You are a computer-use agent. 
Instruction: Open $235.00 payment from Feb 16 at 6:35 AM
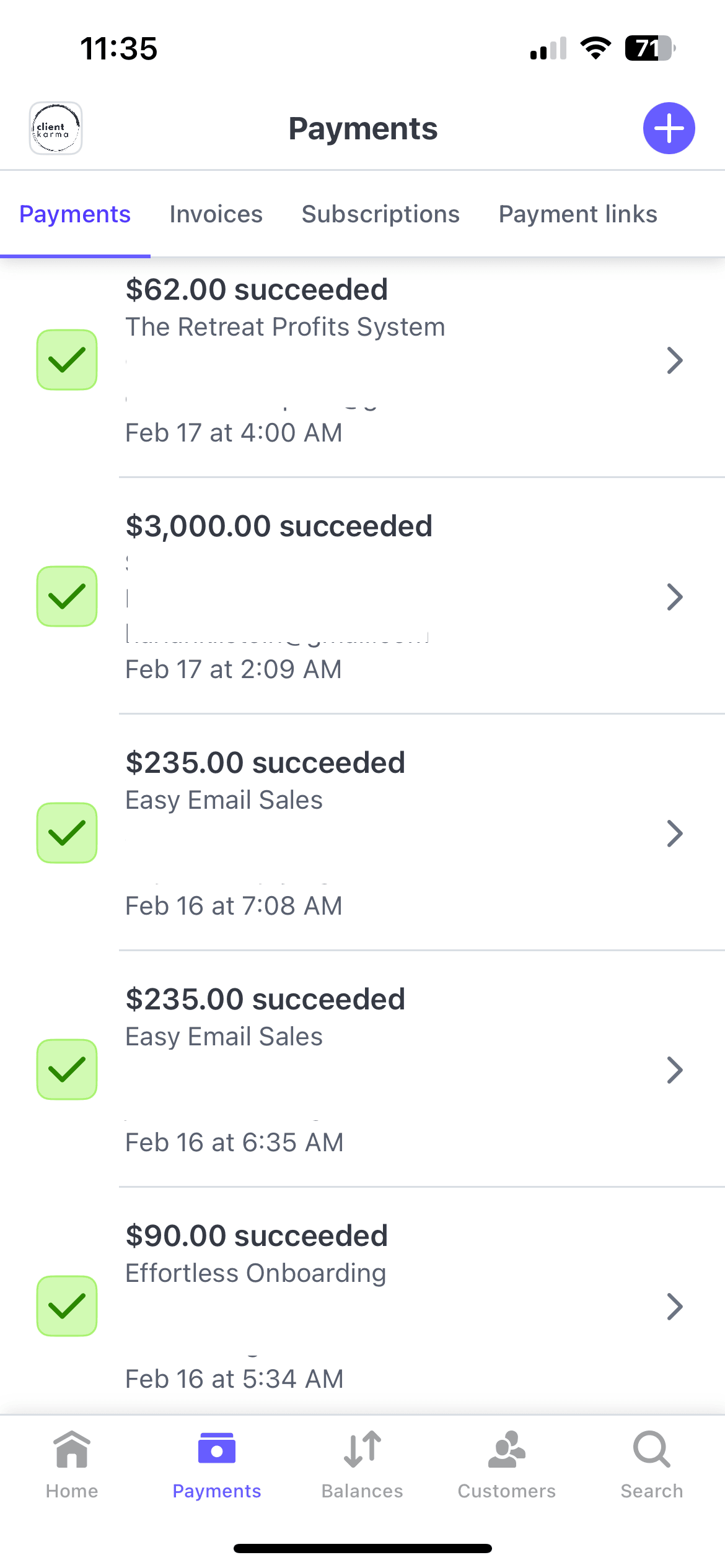pyautogui.click(x=362, y=1069)
